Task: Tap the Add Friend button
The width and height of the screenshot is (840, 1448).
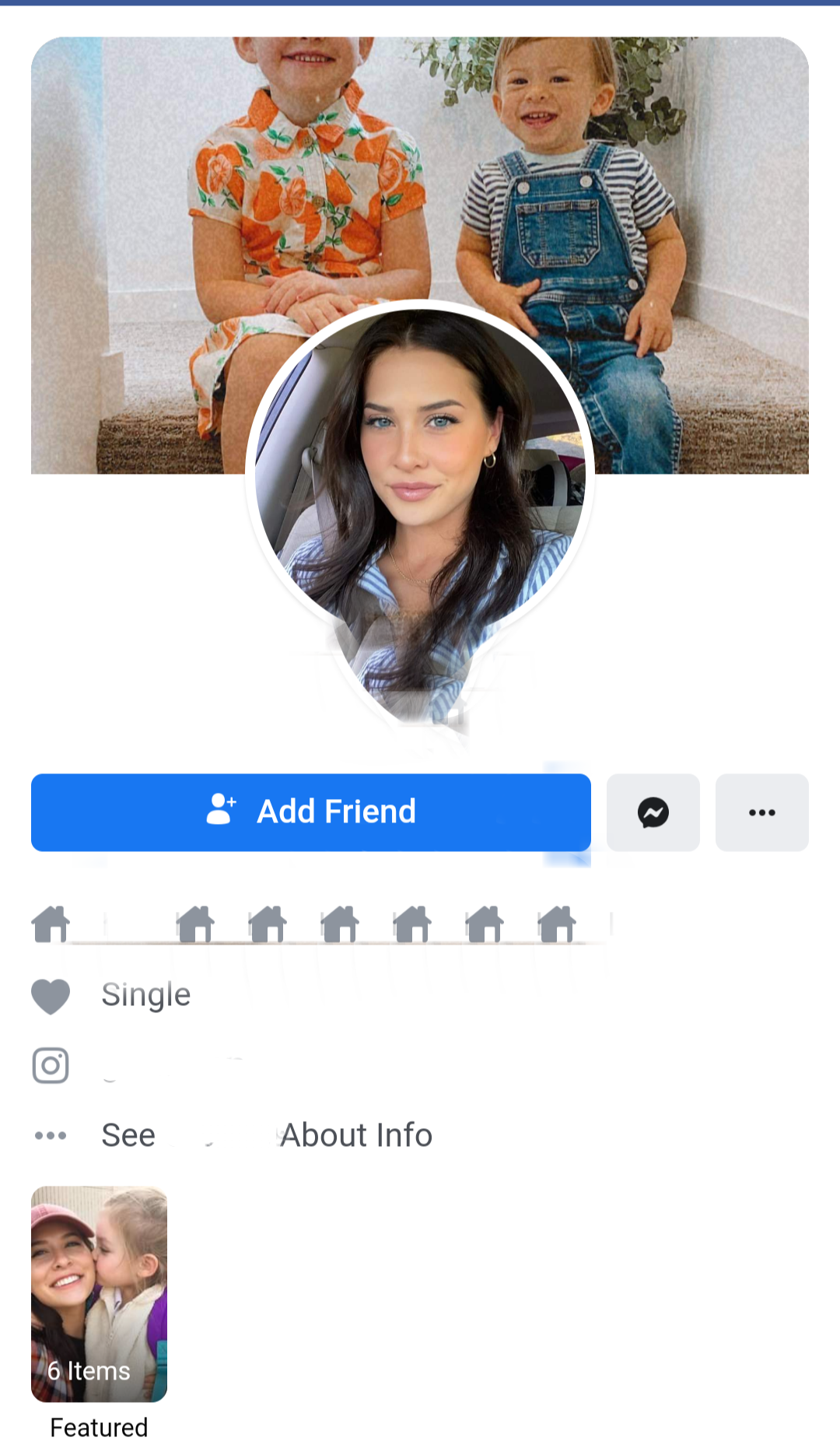Action: 310,812
